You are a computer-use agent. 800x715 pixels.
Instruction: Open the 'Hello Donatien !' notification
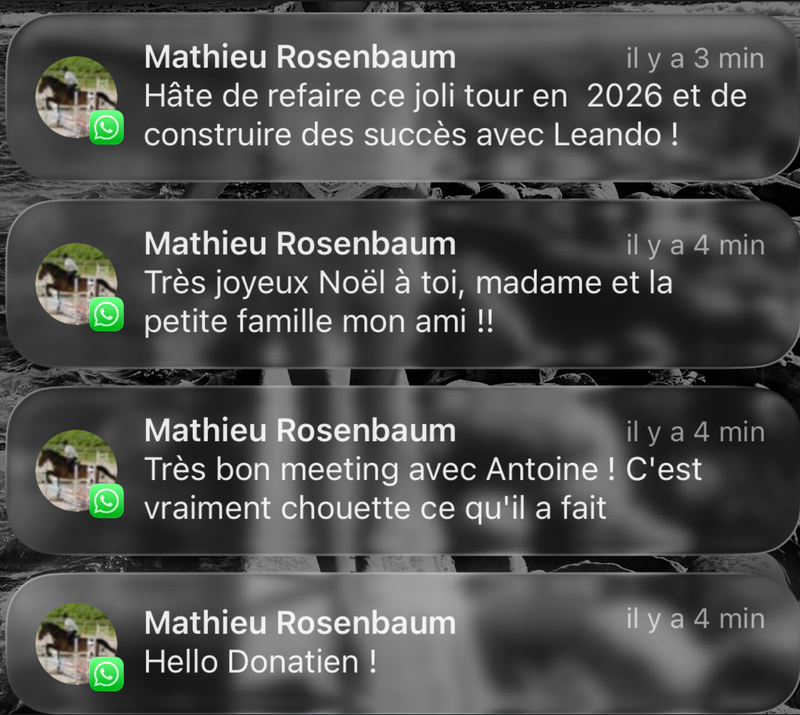point(400,643)
